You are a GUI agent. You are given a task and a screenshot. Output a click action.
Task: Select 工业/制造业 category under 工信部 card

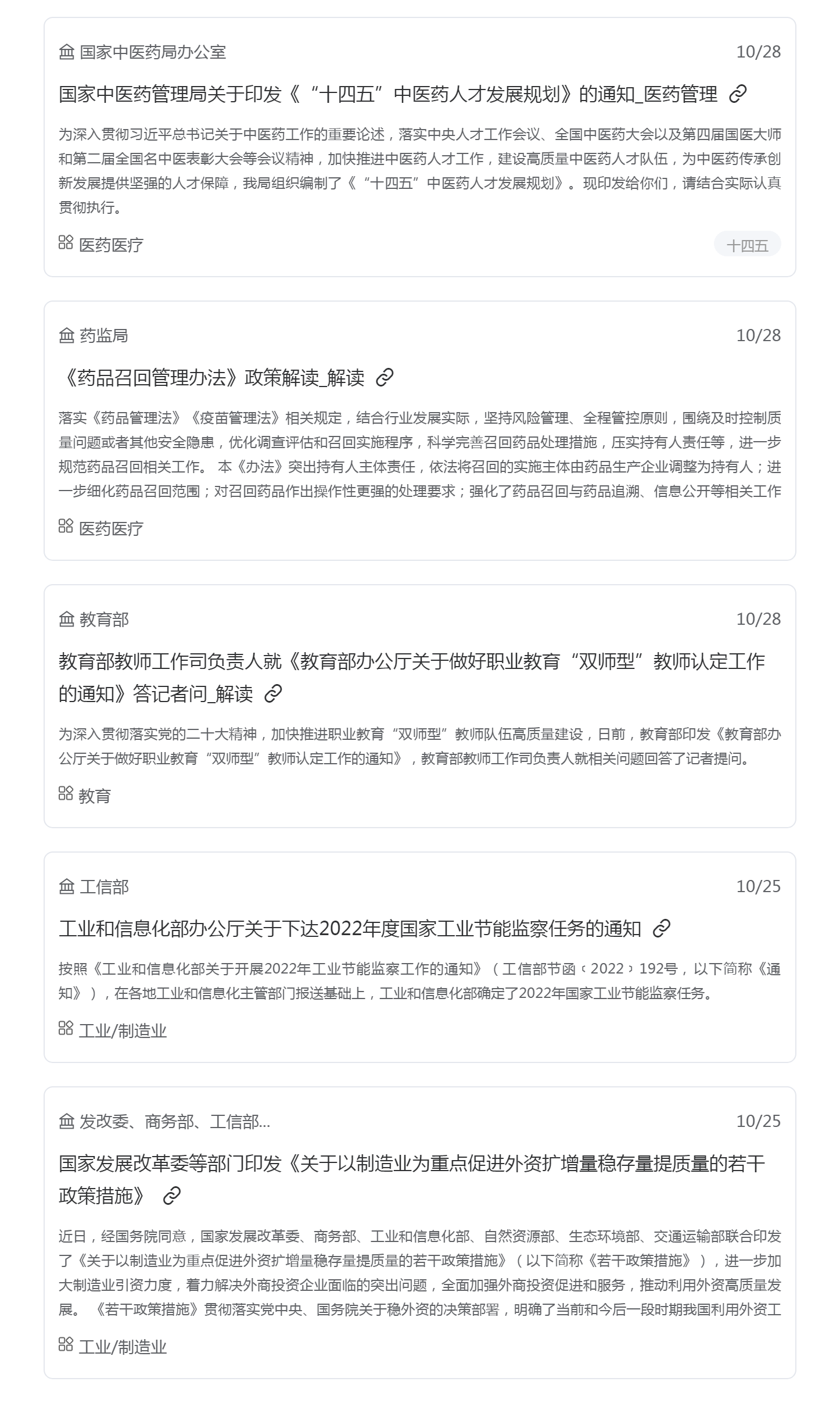[x=113, y=1030]
